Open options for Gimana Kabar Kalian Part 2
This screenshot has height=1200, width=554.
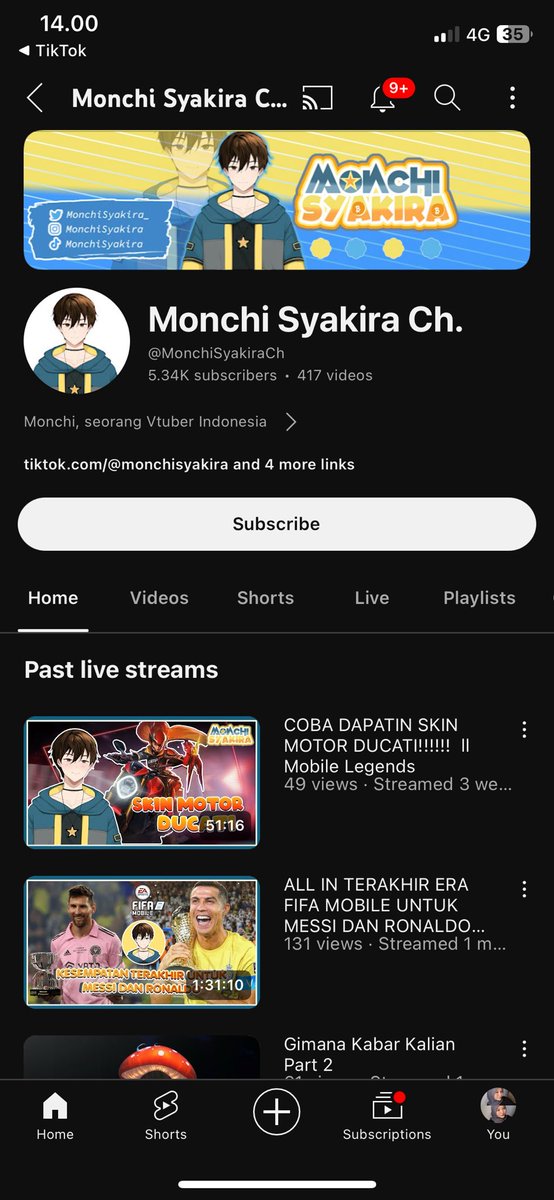[524, 1049]
